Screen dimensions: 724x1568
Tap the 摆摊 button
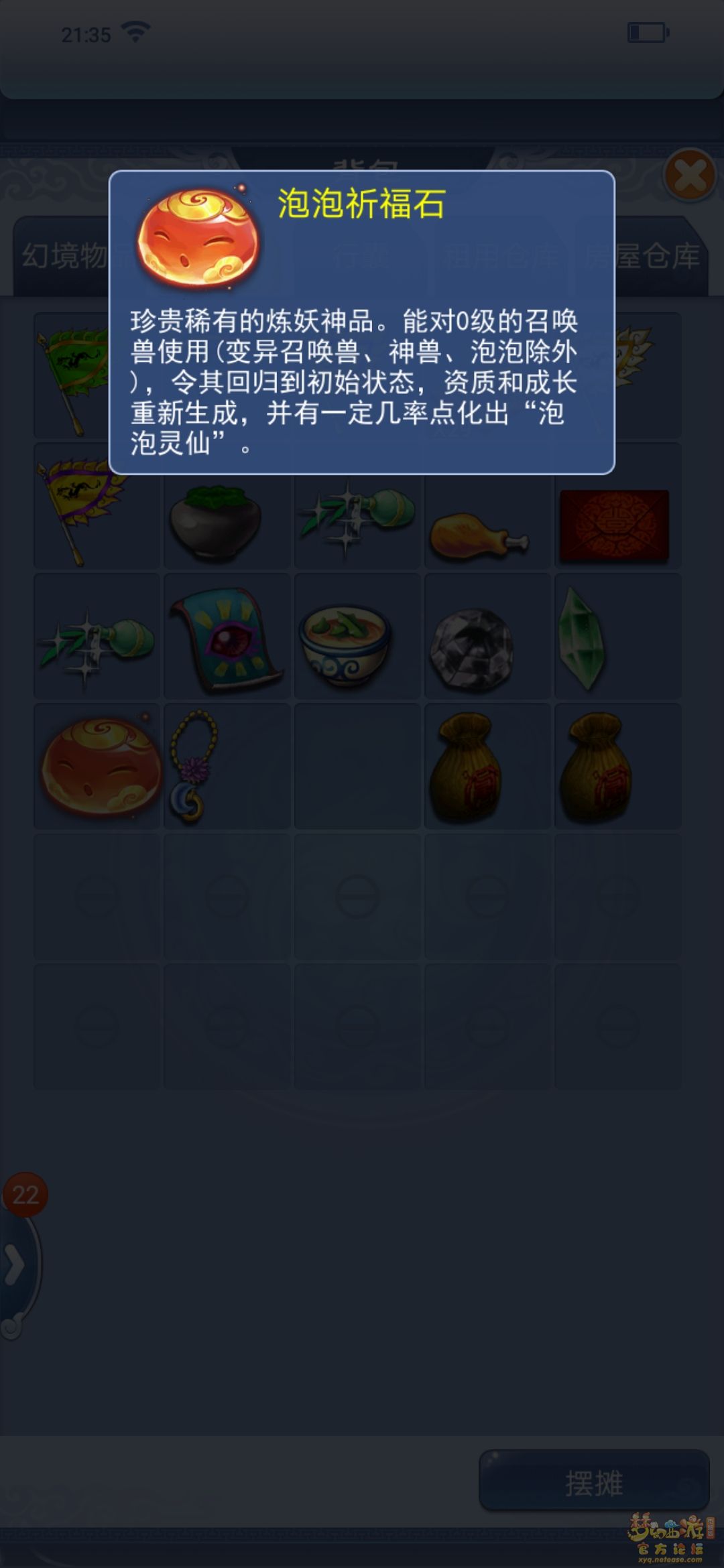(594, 1482)
